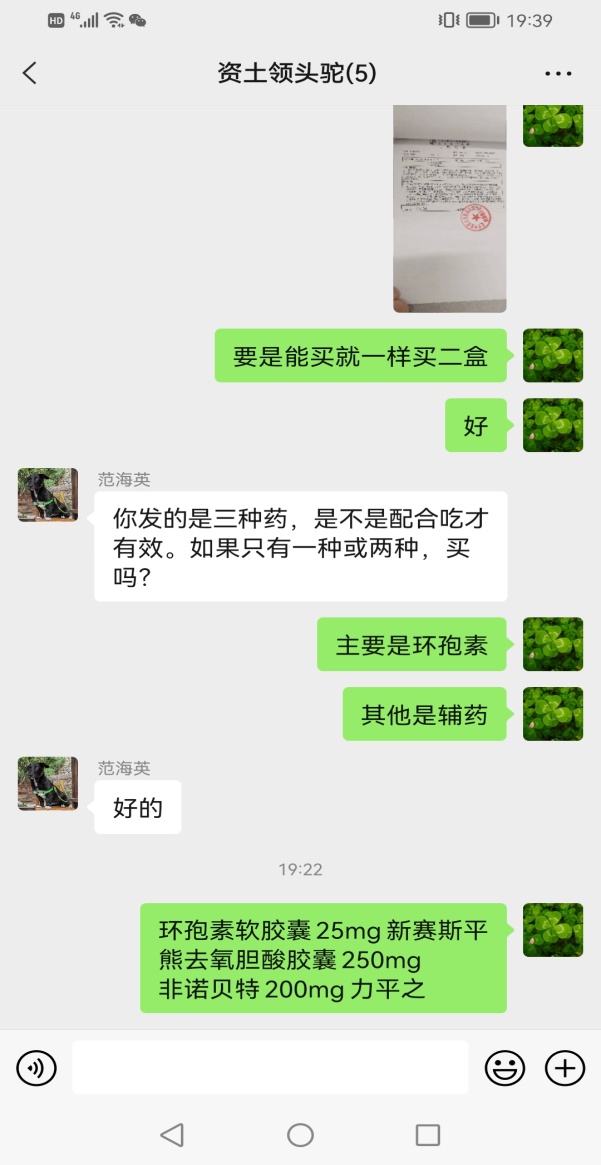Open 范海英's avatar above 好的 message

click(47, 783)
